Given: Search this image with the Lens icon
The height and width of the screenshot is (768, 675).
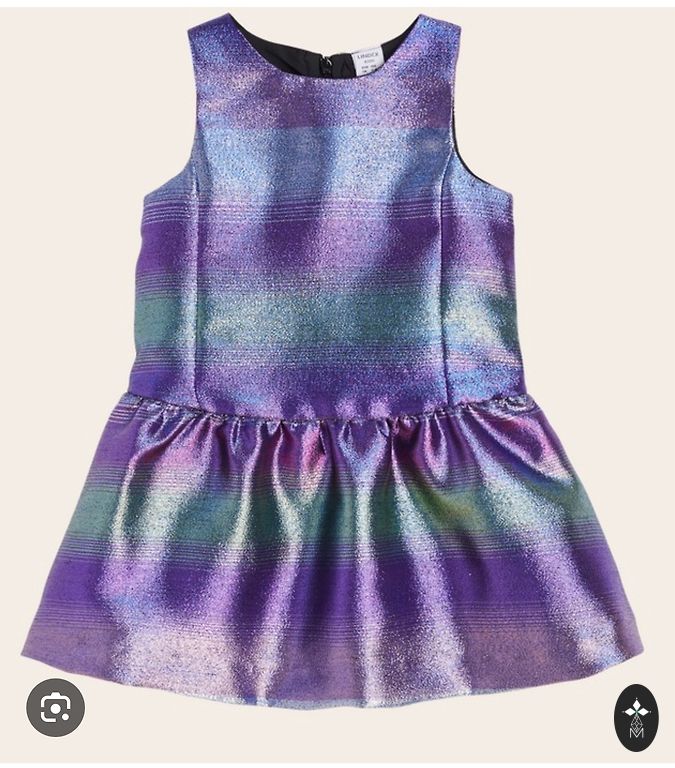Looking at the screenshot, I should point(56,708).
